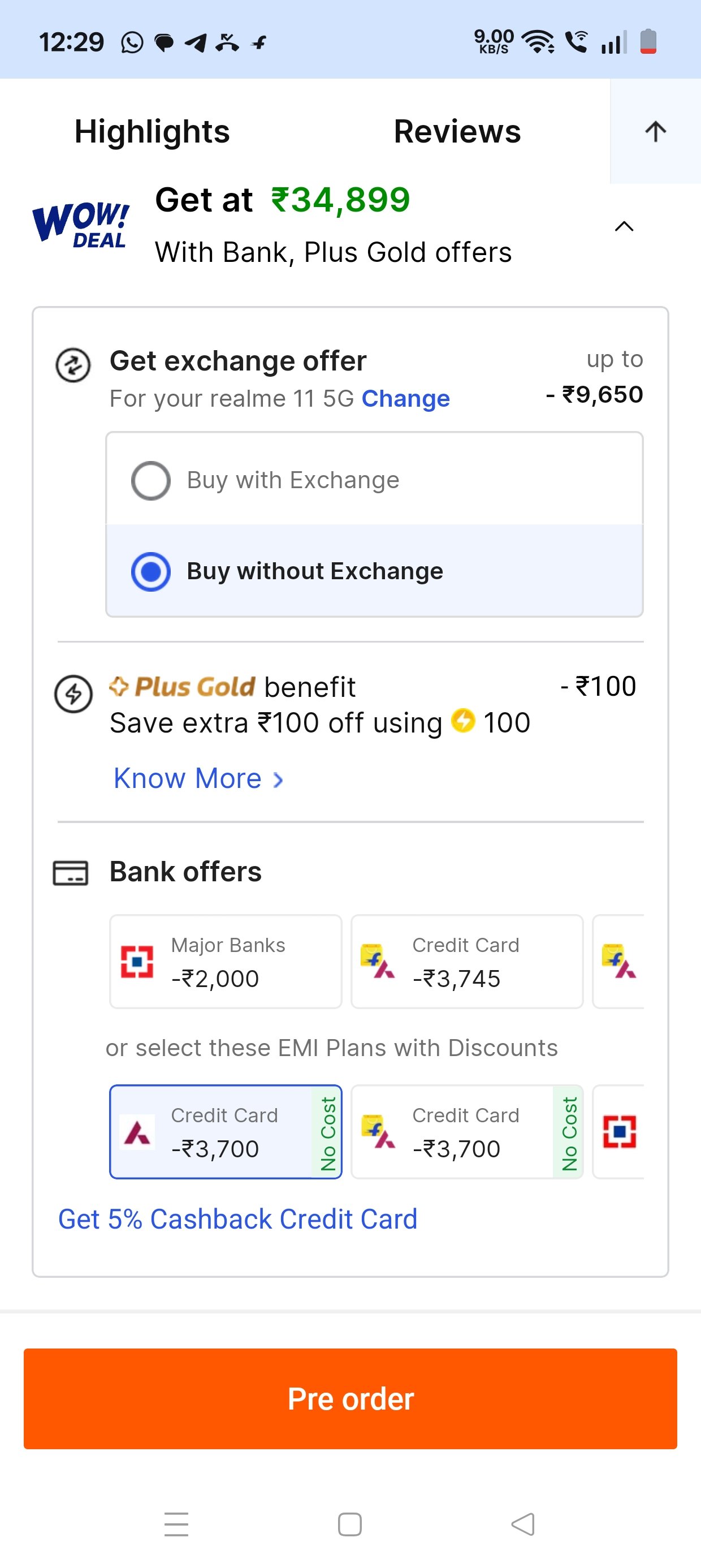Switch to the Highlights tab

coord(152,131)
